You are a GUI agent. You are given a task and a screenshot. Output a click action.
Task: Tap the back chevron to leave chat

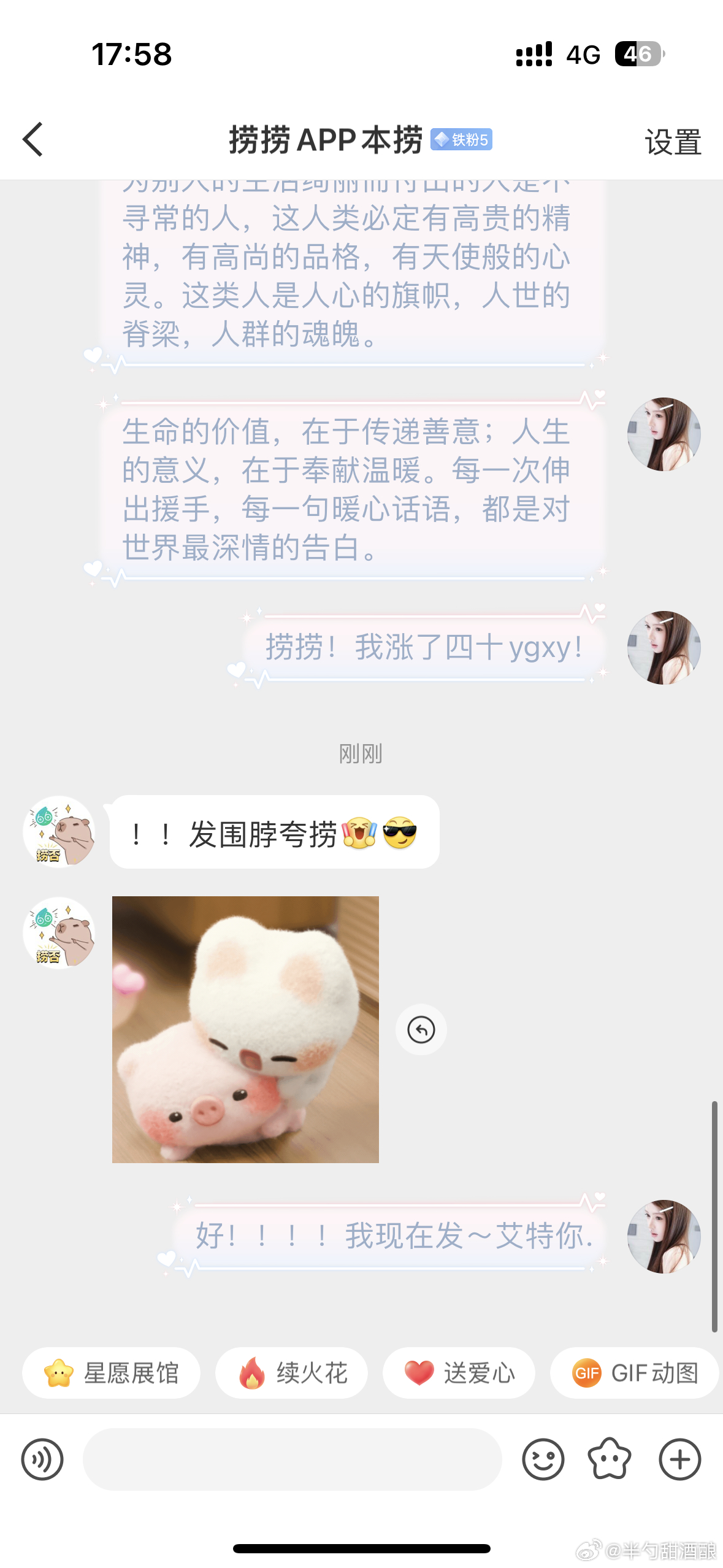pos(33,140)
